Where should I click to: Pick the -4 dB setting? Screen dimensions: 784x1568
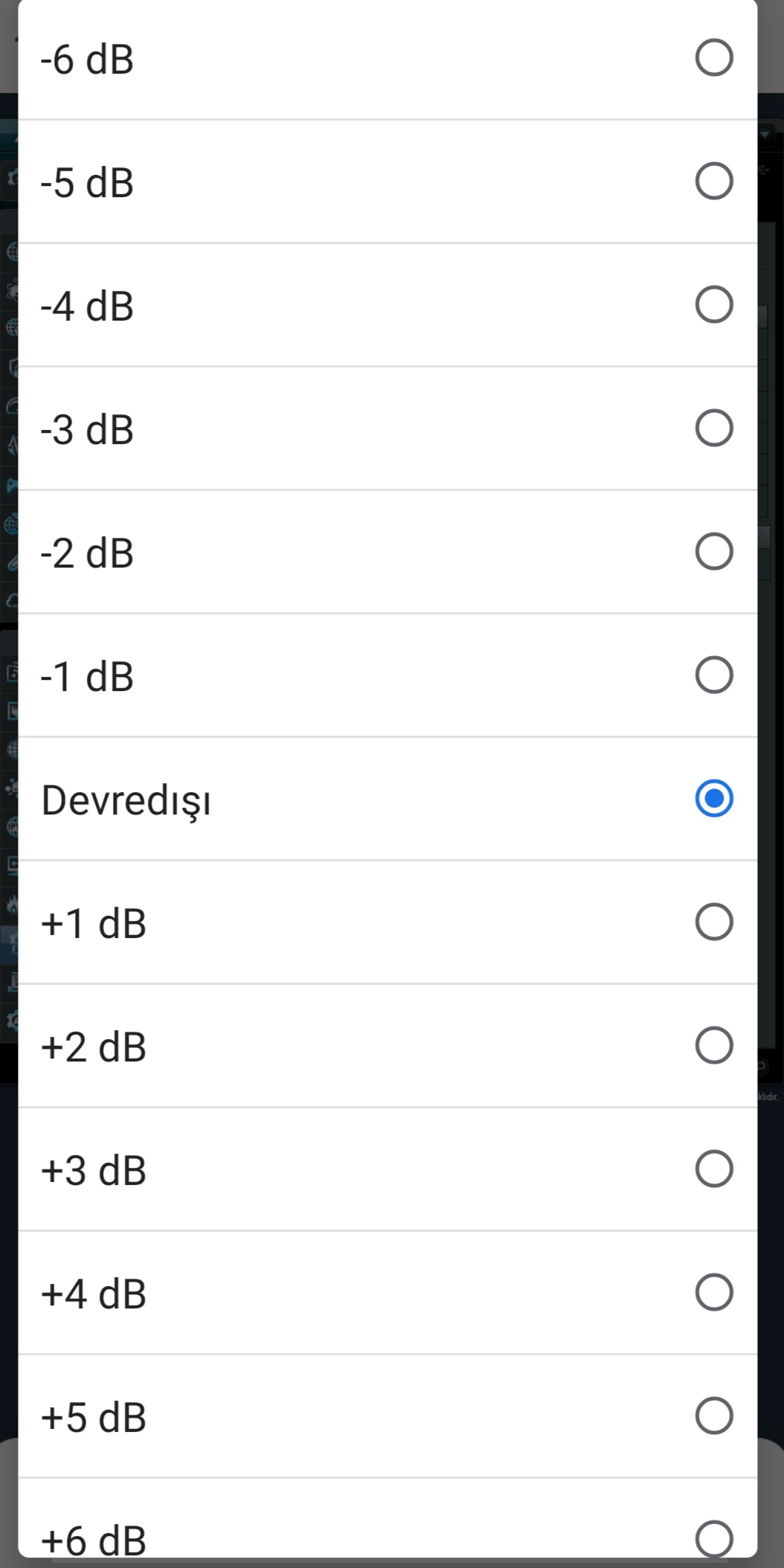point(388,305)
